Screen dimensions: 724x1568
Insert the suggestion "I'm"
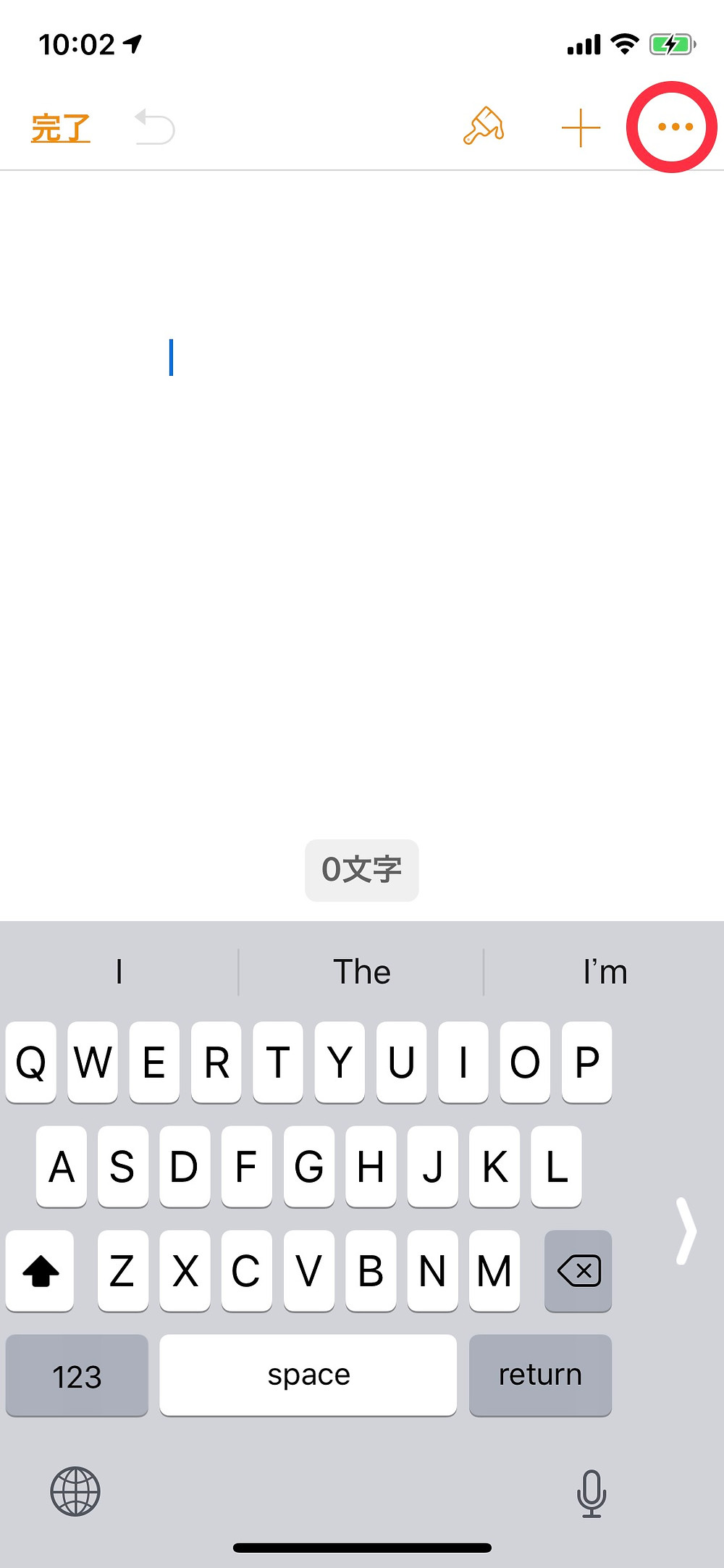click(x=605, y=972)
